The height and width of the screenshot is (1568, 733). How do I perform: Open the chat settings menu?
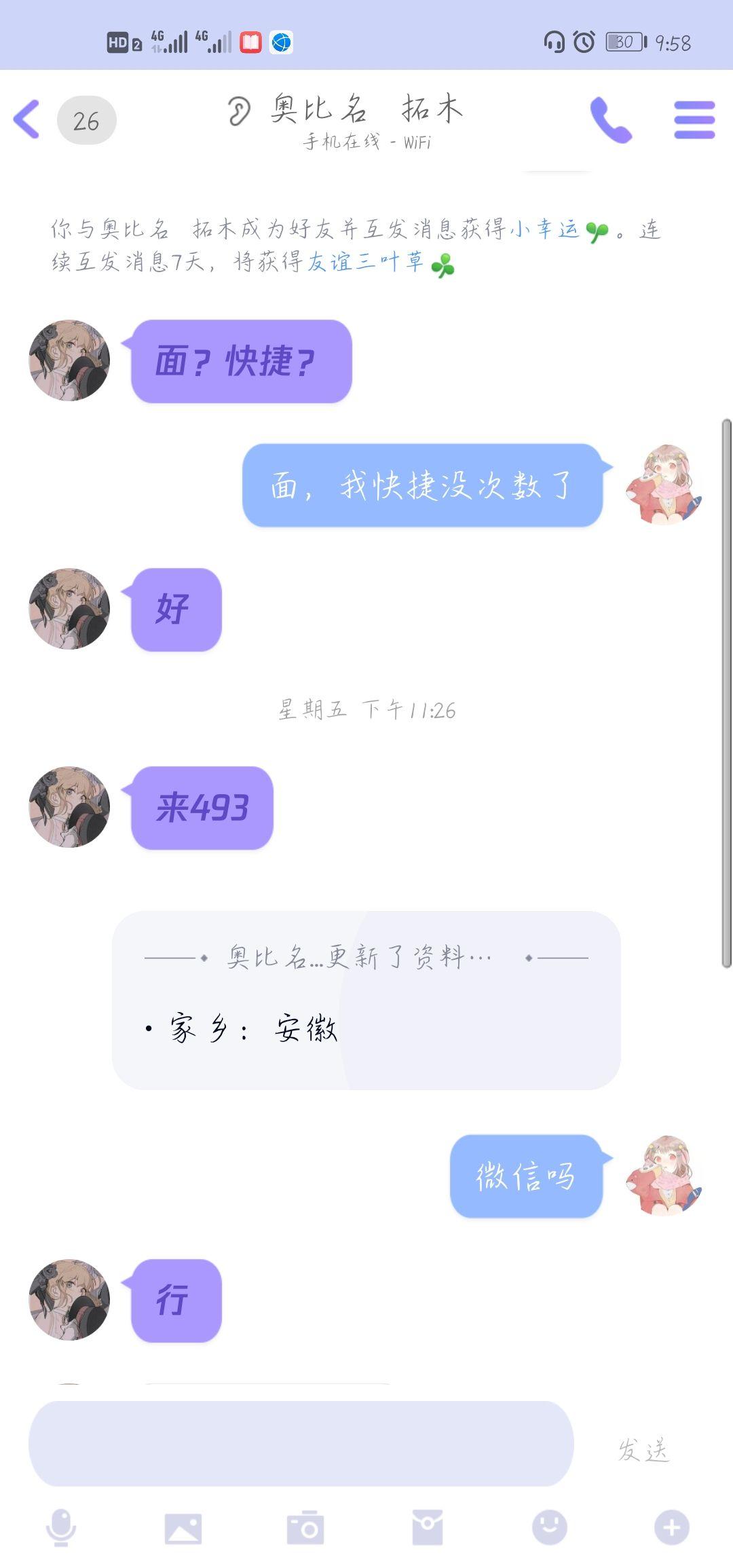click(x=694, y=120)
